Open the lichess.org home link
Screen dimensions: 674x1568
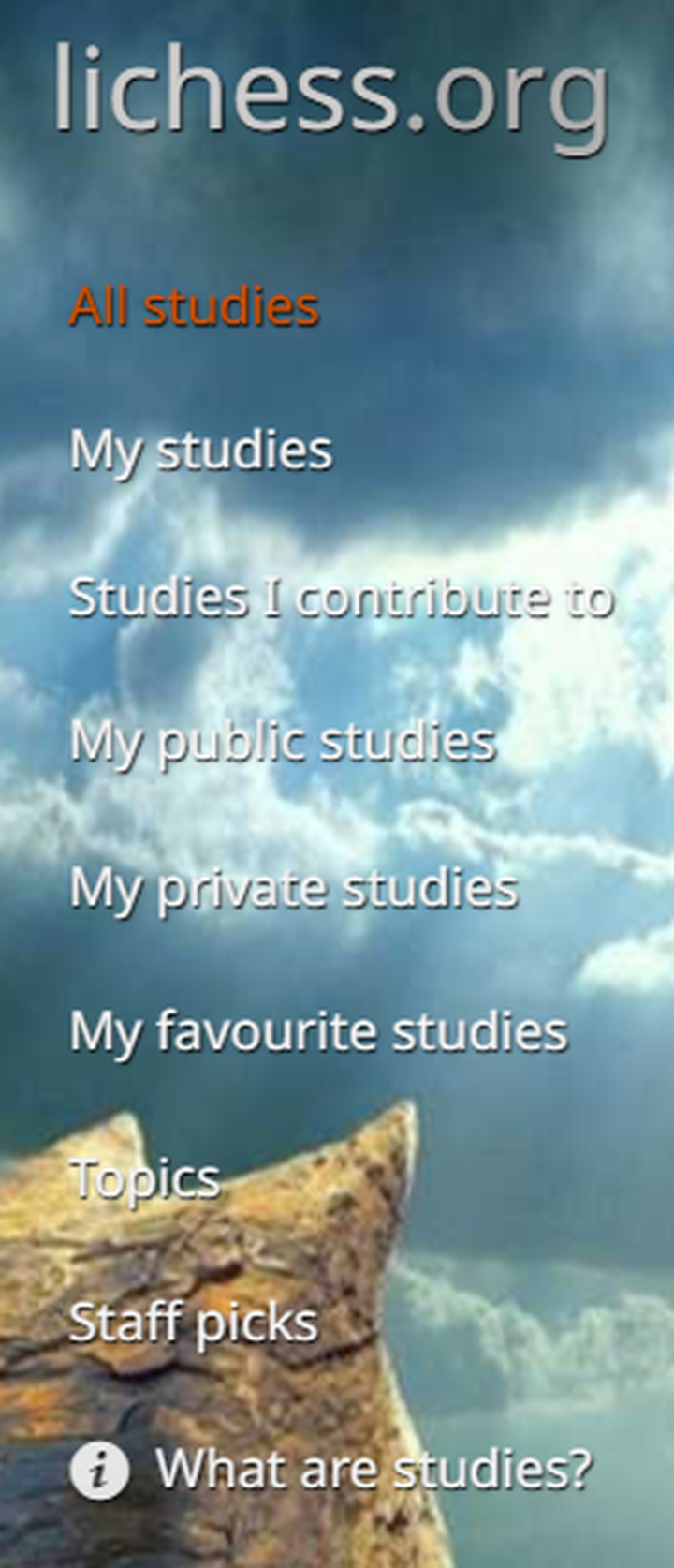point(331,90)
